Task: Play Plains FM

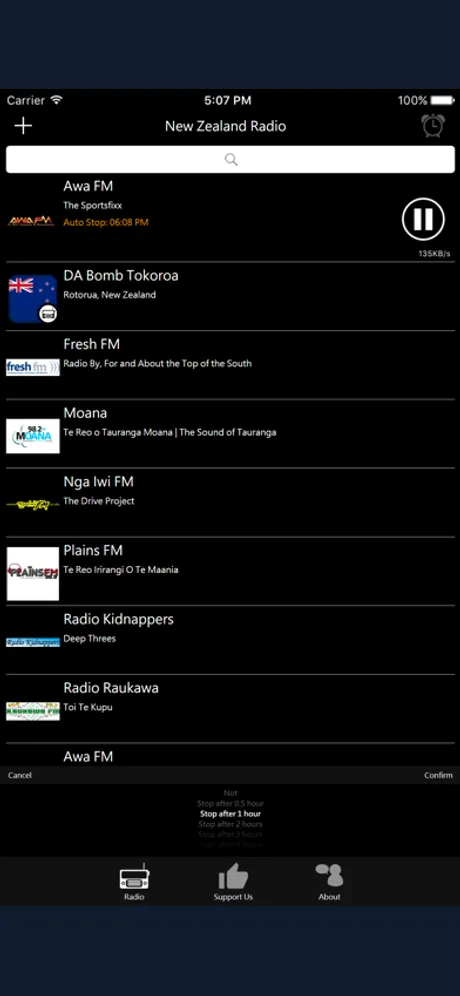Action: point(230,571)
